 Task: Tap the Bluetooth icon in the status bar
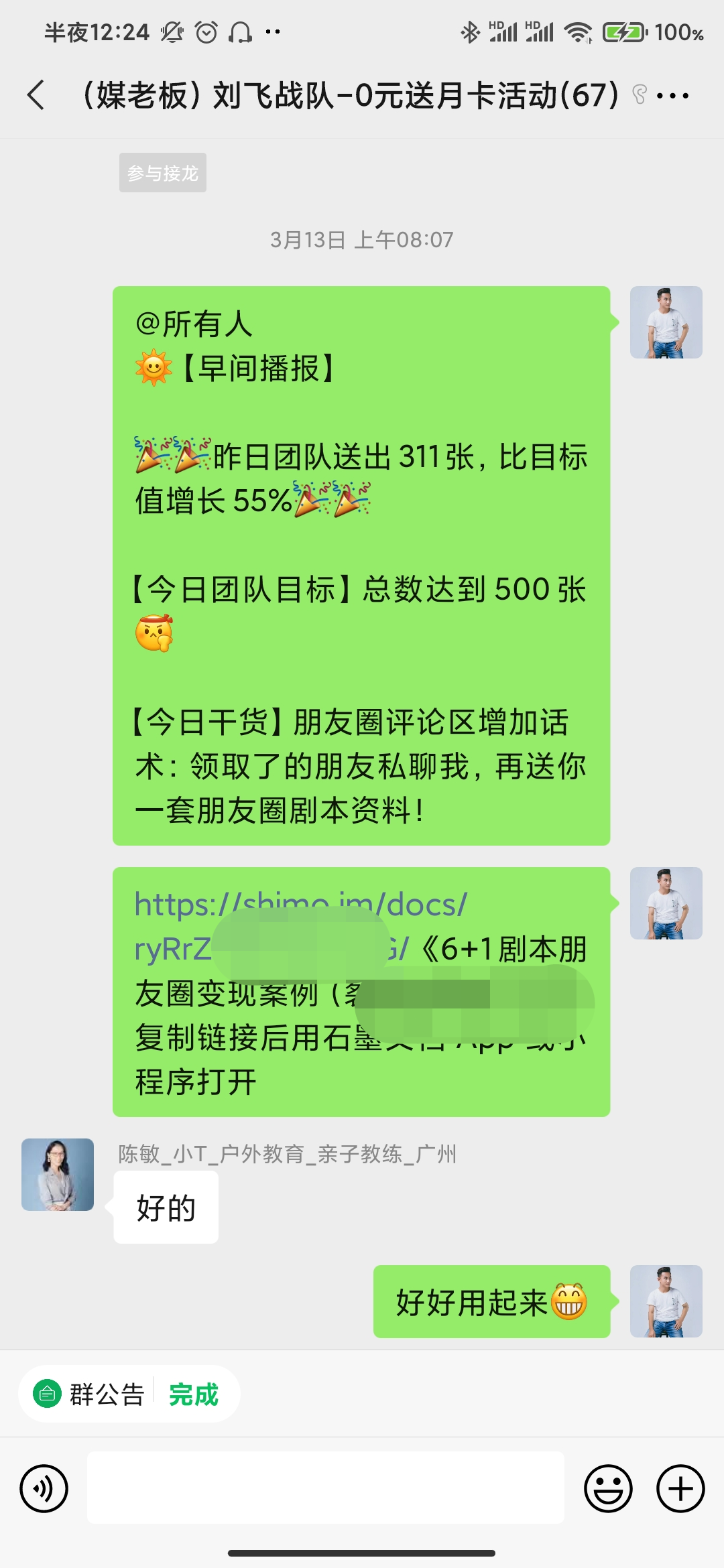coord(471,32)
